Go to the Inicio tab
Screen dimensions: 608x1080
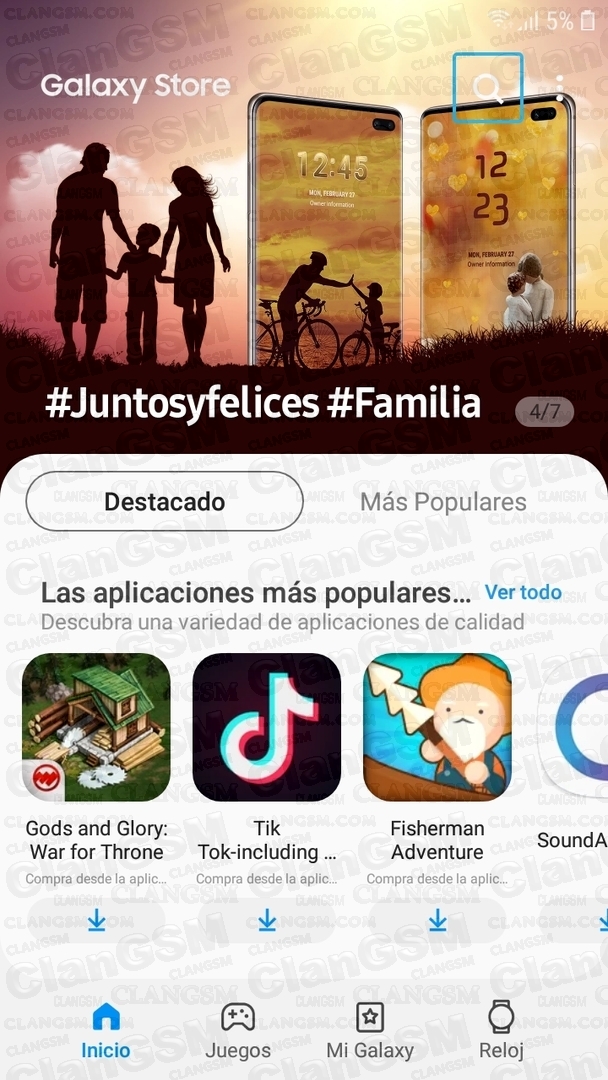tap(105, 1031)
